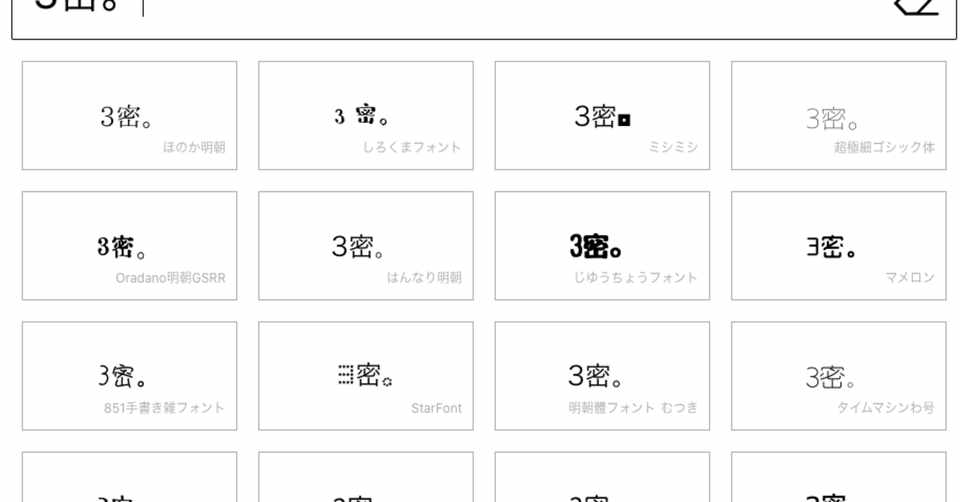Screen dimensions: 960x502
Task: Select the マメロン font card
Action: pyautogui.click(x=838, y=246)
